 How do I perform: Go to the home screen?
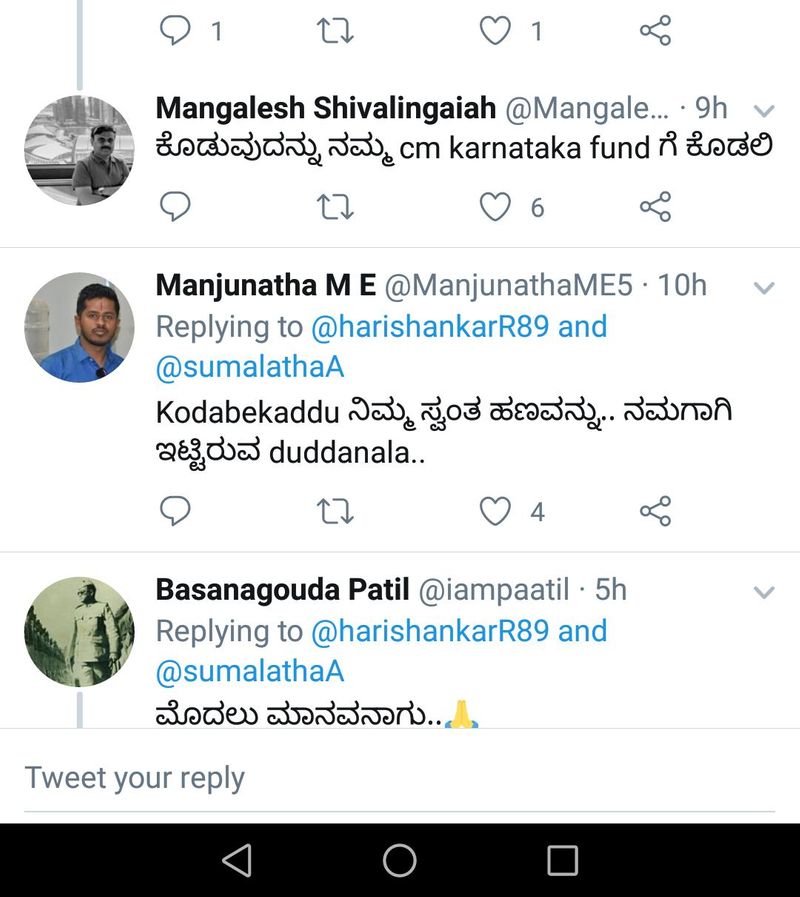point(399,860)
